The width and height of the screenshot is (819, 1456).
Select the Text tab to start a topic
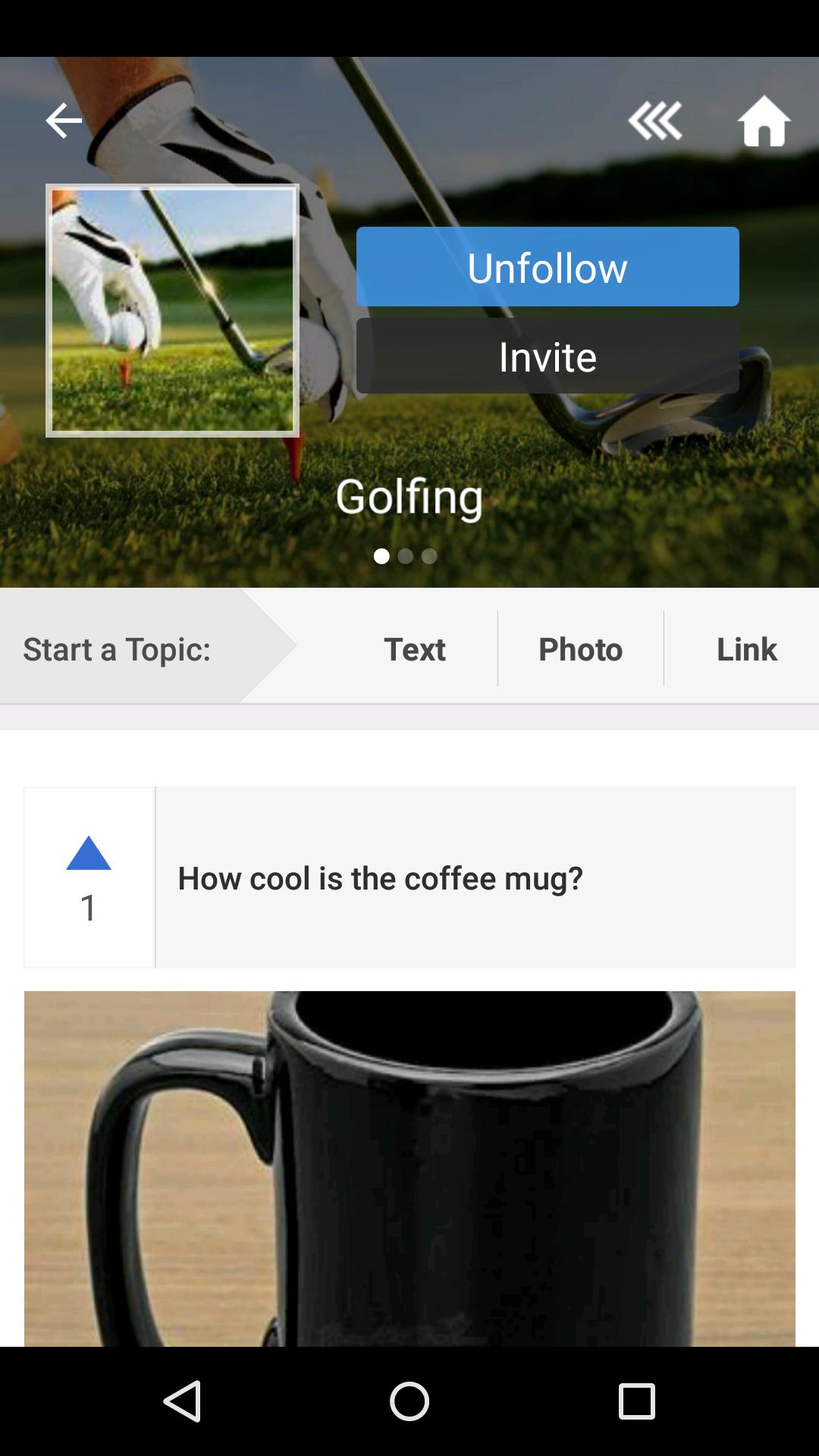coord(415,649)
